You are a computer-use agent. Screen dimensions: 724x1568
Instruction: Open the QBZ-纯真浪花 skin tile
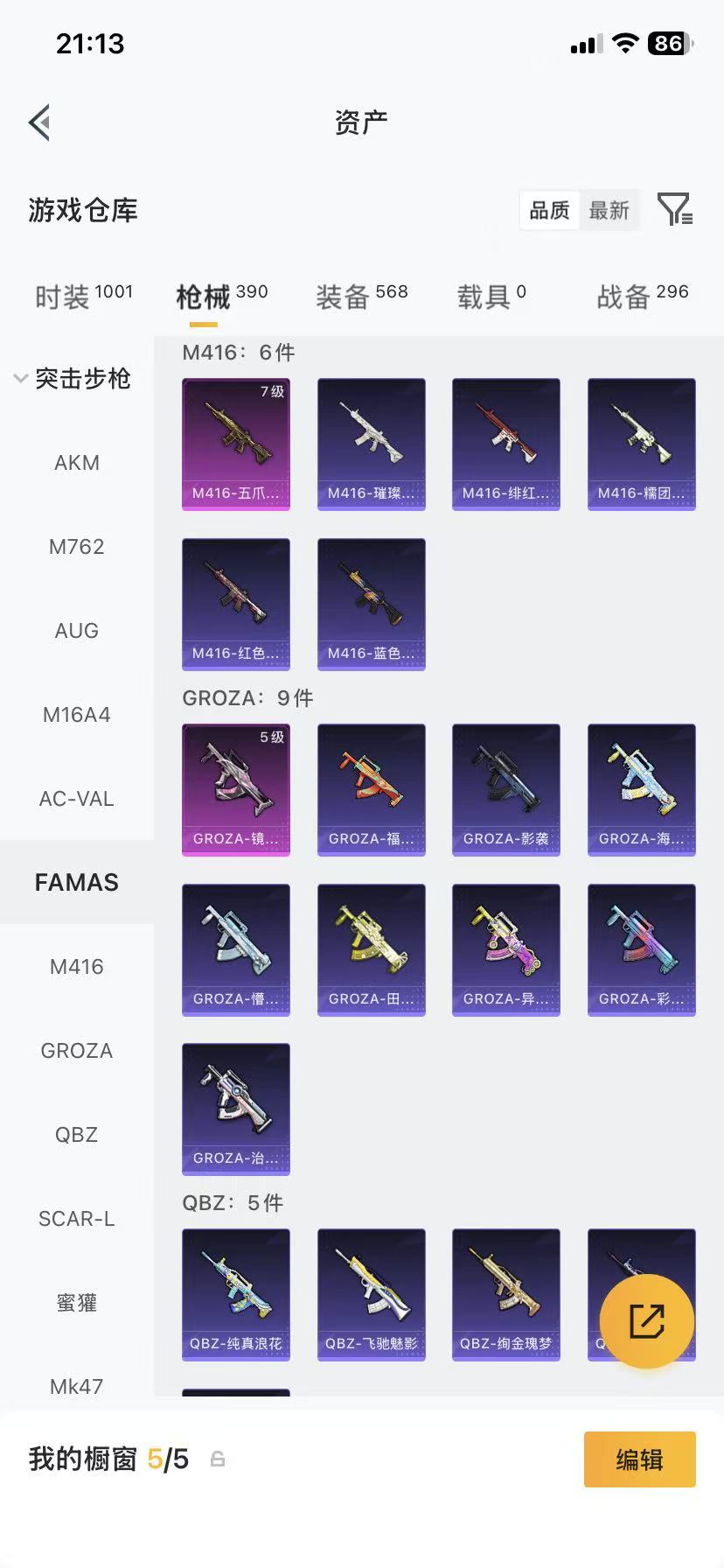(236, 1295)
